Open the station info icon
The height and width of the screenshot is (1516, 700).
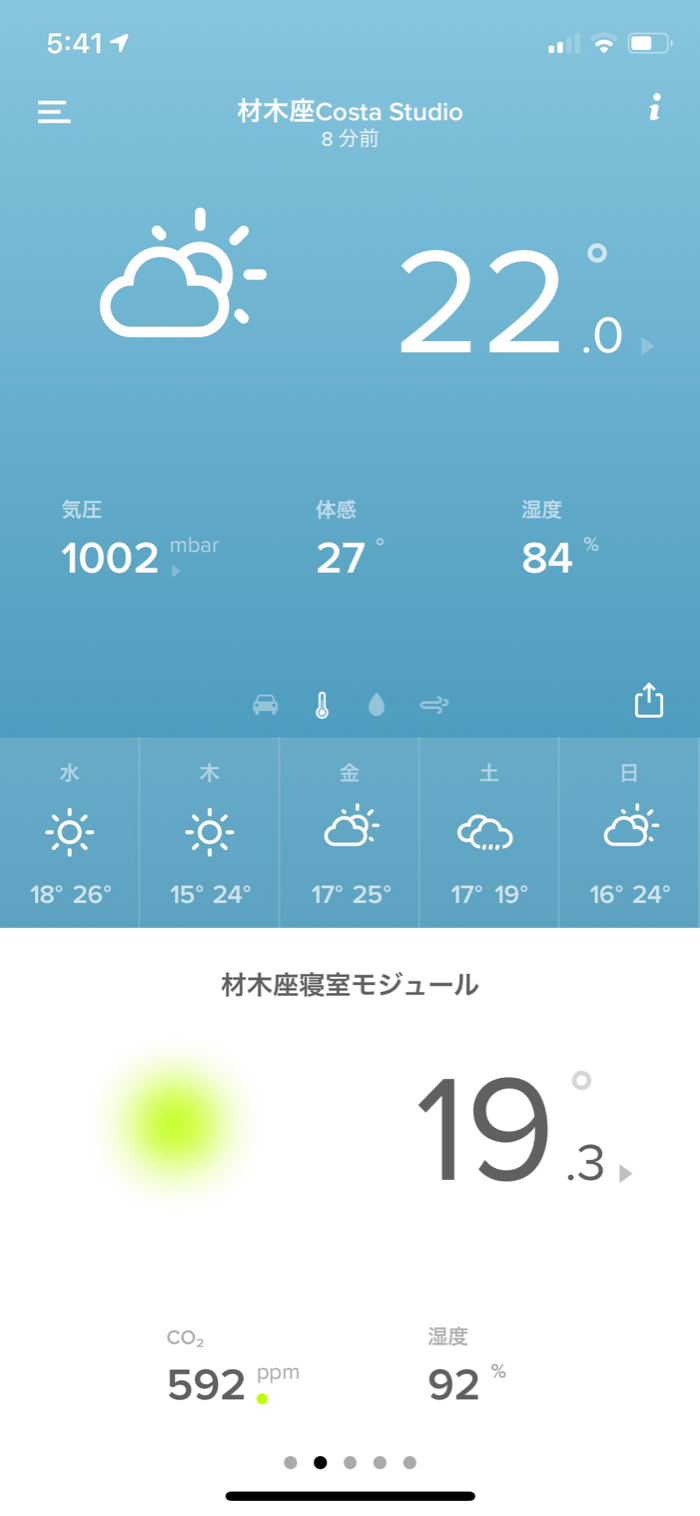click(655, 108)
